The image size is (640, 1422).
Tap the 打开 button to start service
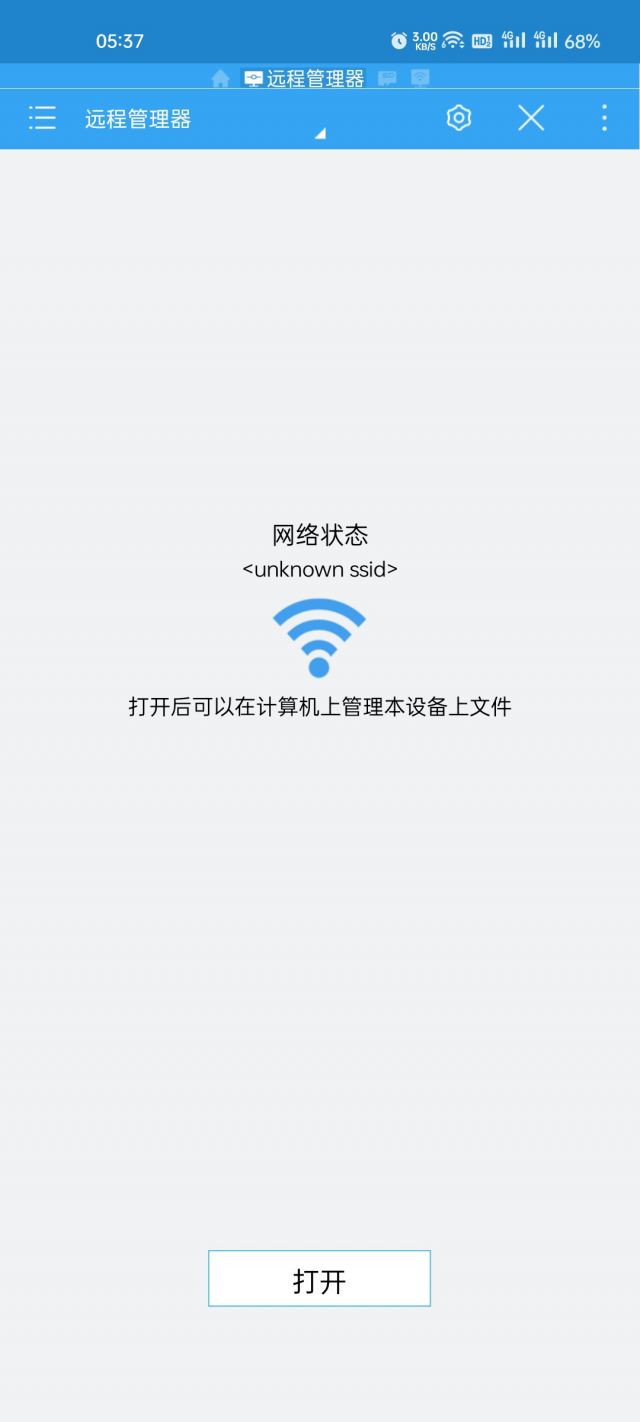319,1278
